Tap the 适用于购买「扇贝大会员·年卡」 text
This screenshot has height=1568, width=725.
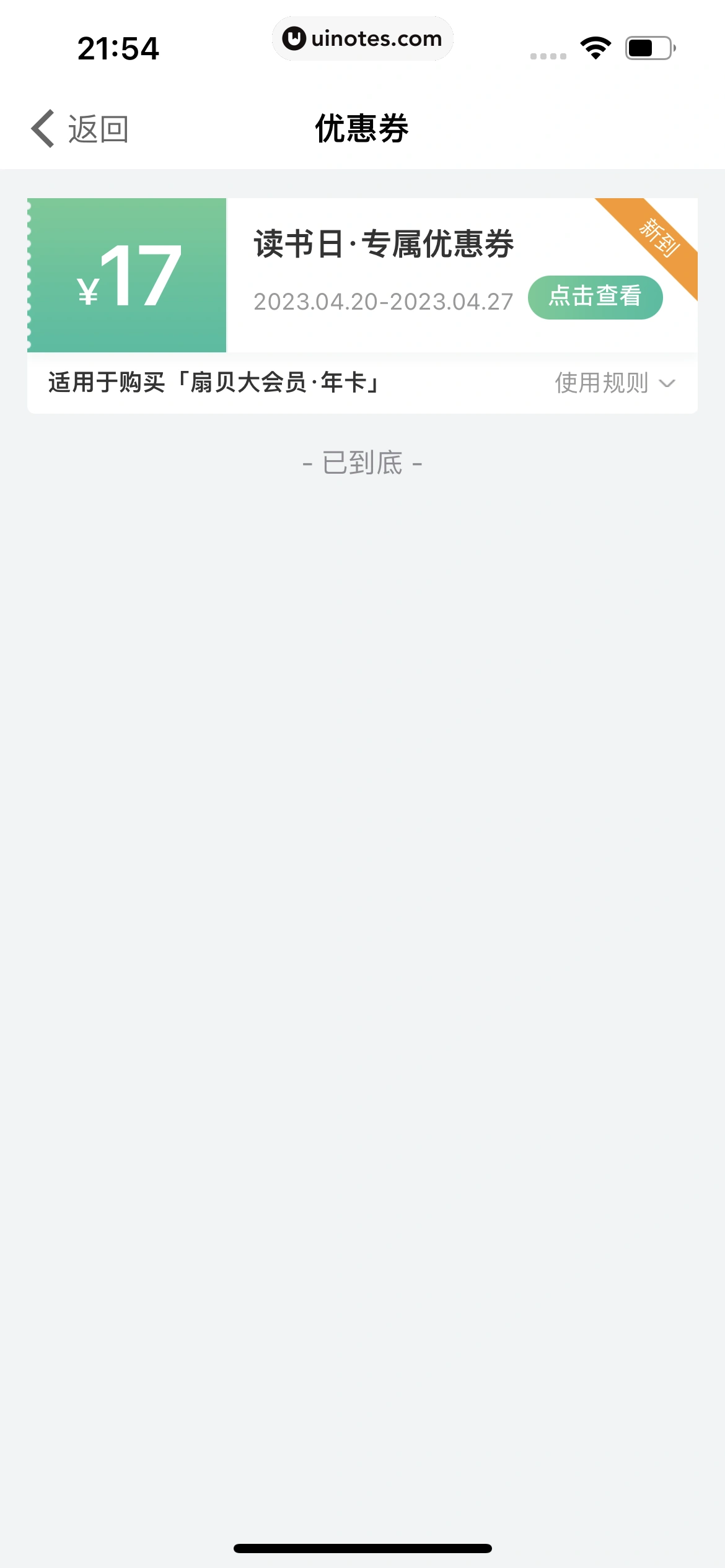pos(213,383)
